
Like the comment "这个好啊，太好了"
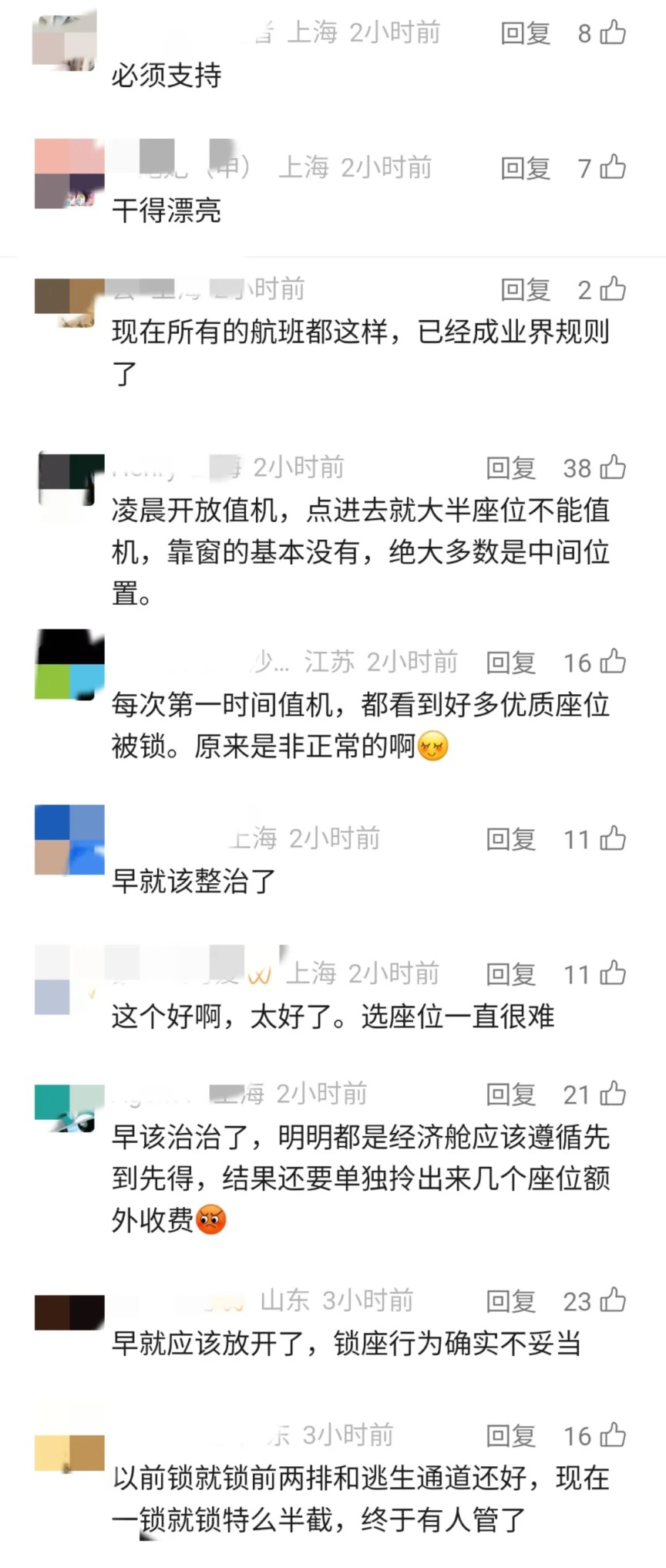(613, 973)
